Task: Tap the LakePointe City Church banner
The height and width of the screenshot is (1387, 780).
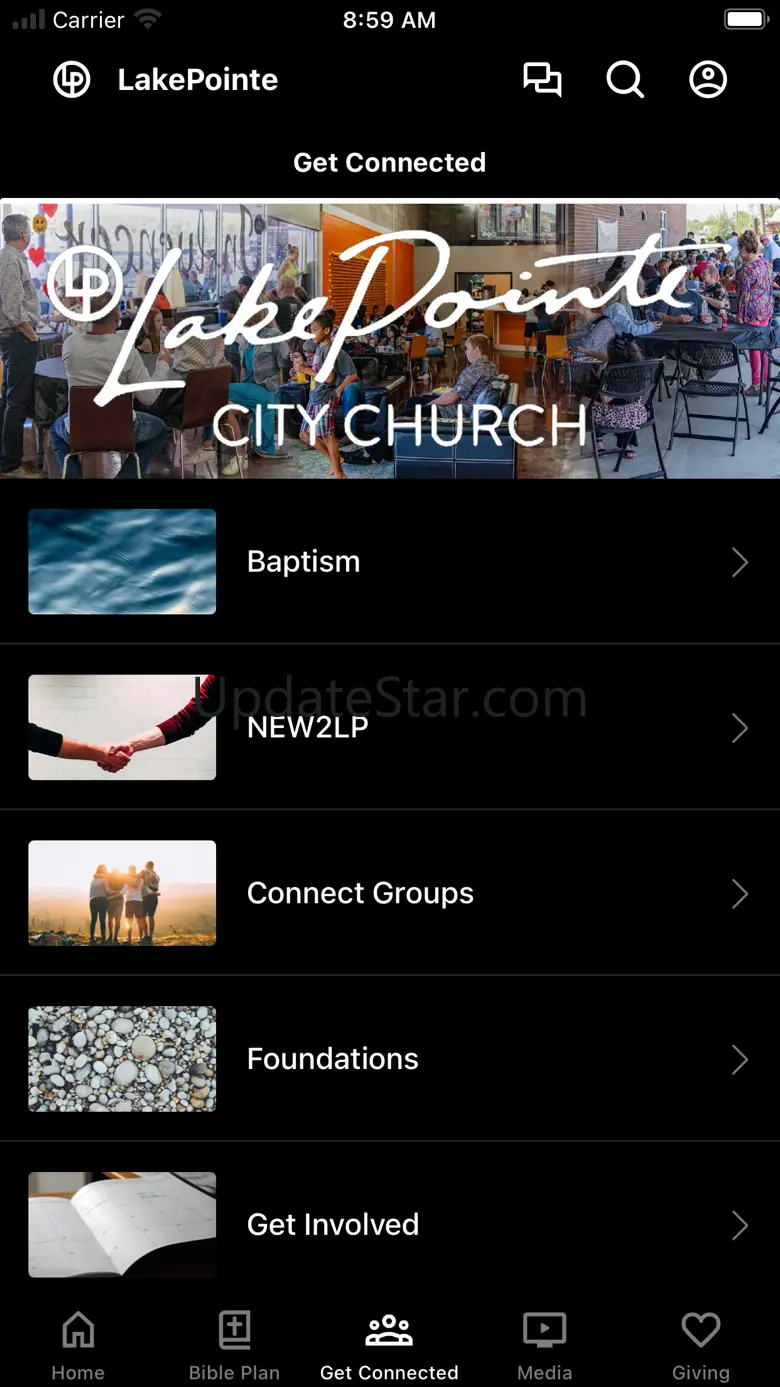Action: click(389, 340)
